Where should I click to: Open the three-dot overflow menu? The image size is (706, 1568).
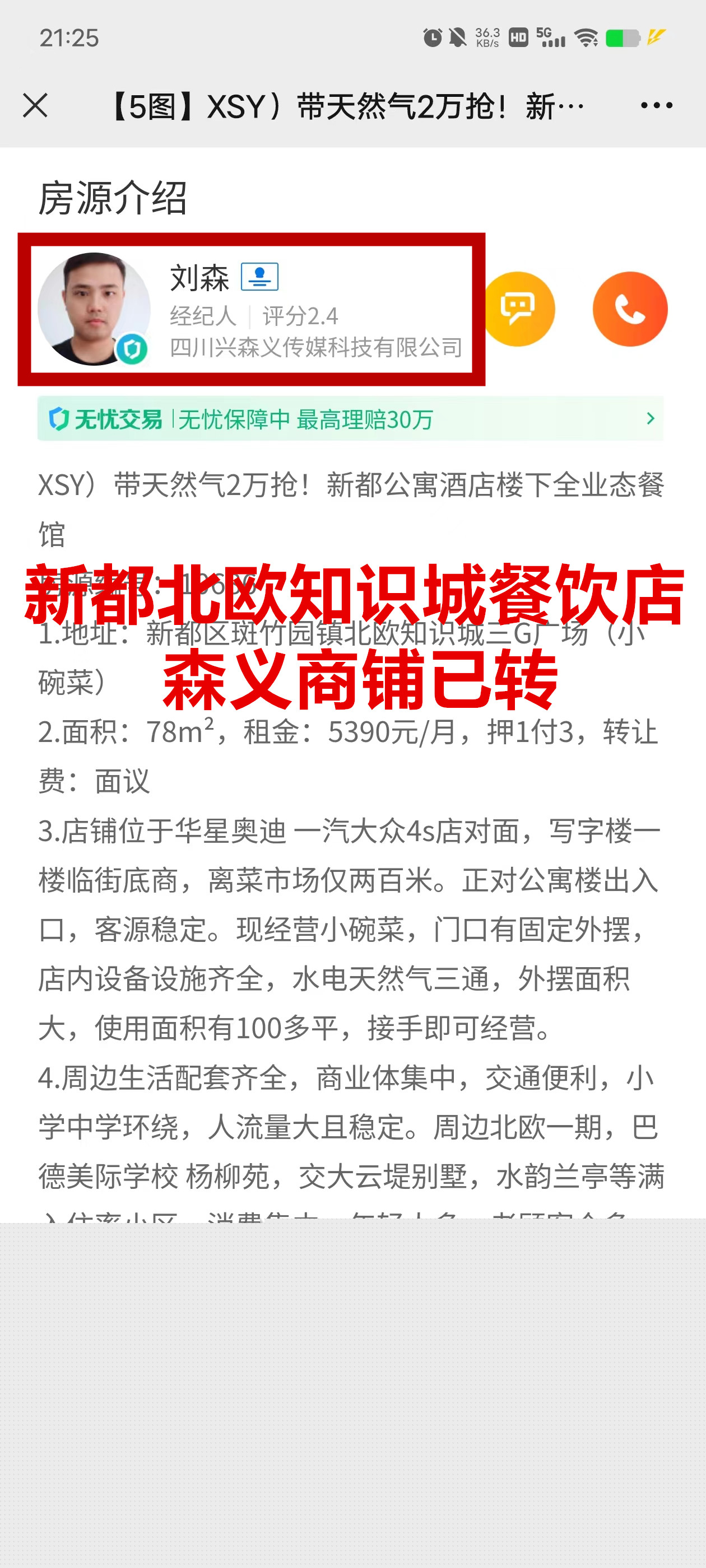pyautogui.click(x=656, y=105)
